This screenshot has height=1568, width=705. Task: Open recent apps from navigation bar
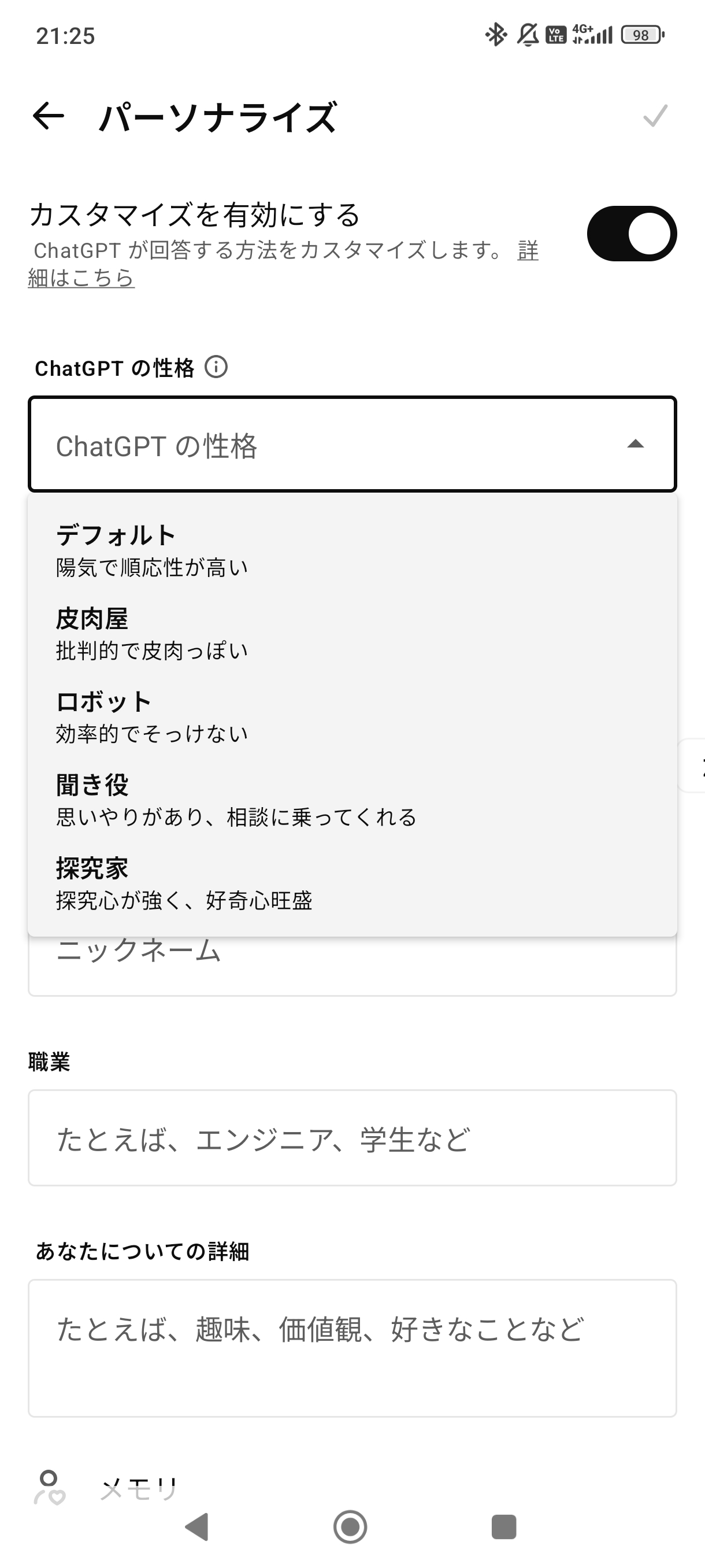[x=504, y=1526]
